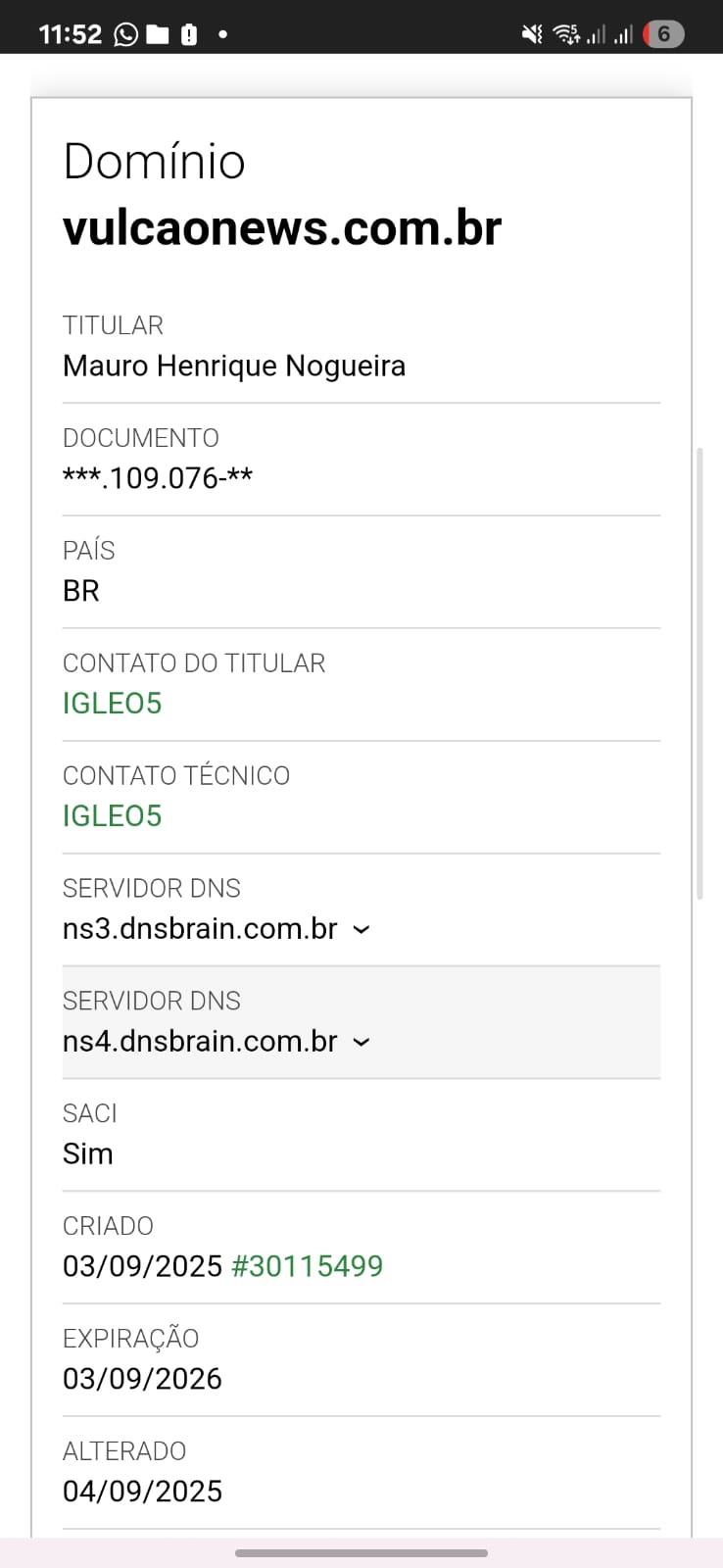This screenshot has height=1568, width=723.
Task: Open the IGLEO5 link under Contato do Titular
Action: 112,704
